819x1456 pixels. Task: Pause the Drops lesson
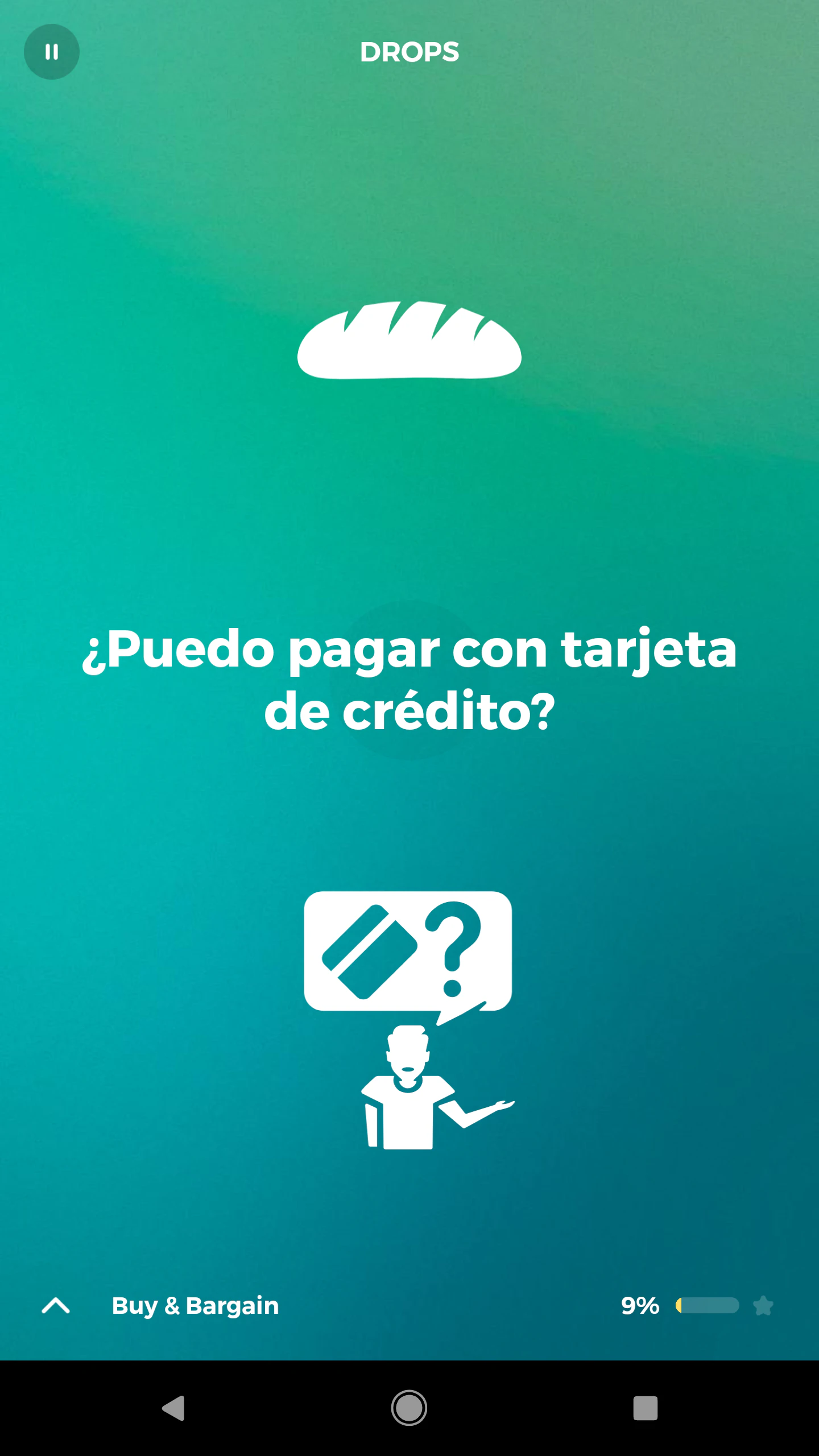click(51, 52)
